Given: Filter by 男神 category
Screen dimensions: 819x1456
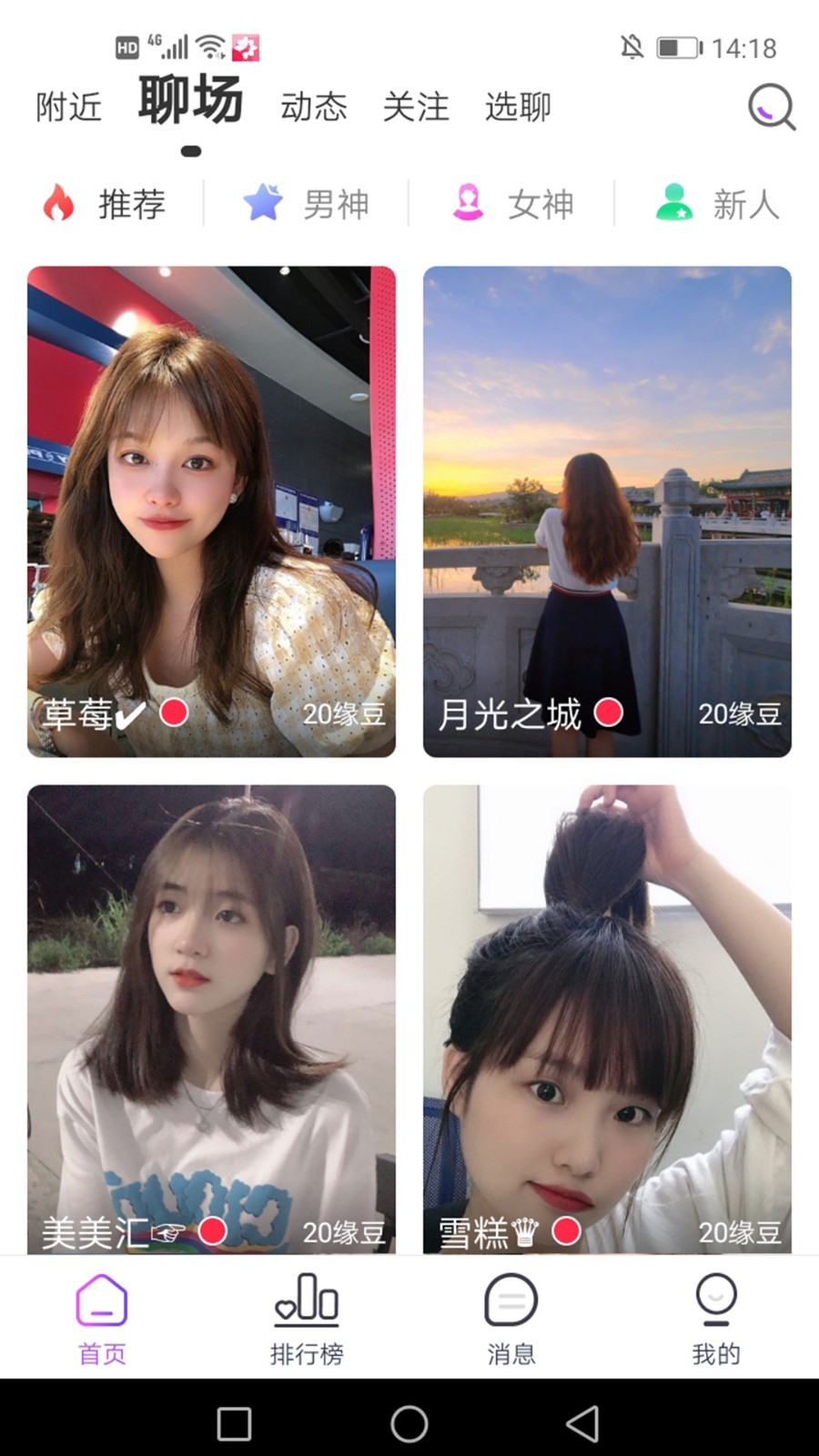Looking at the screenshot, I should pyautogui.click(x=307, y=204).
